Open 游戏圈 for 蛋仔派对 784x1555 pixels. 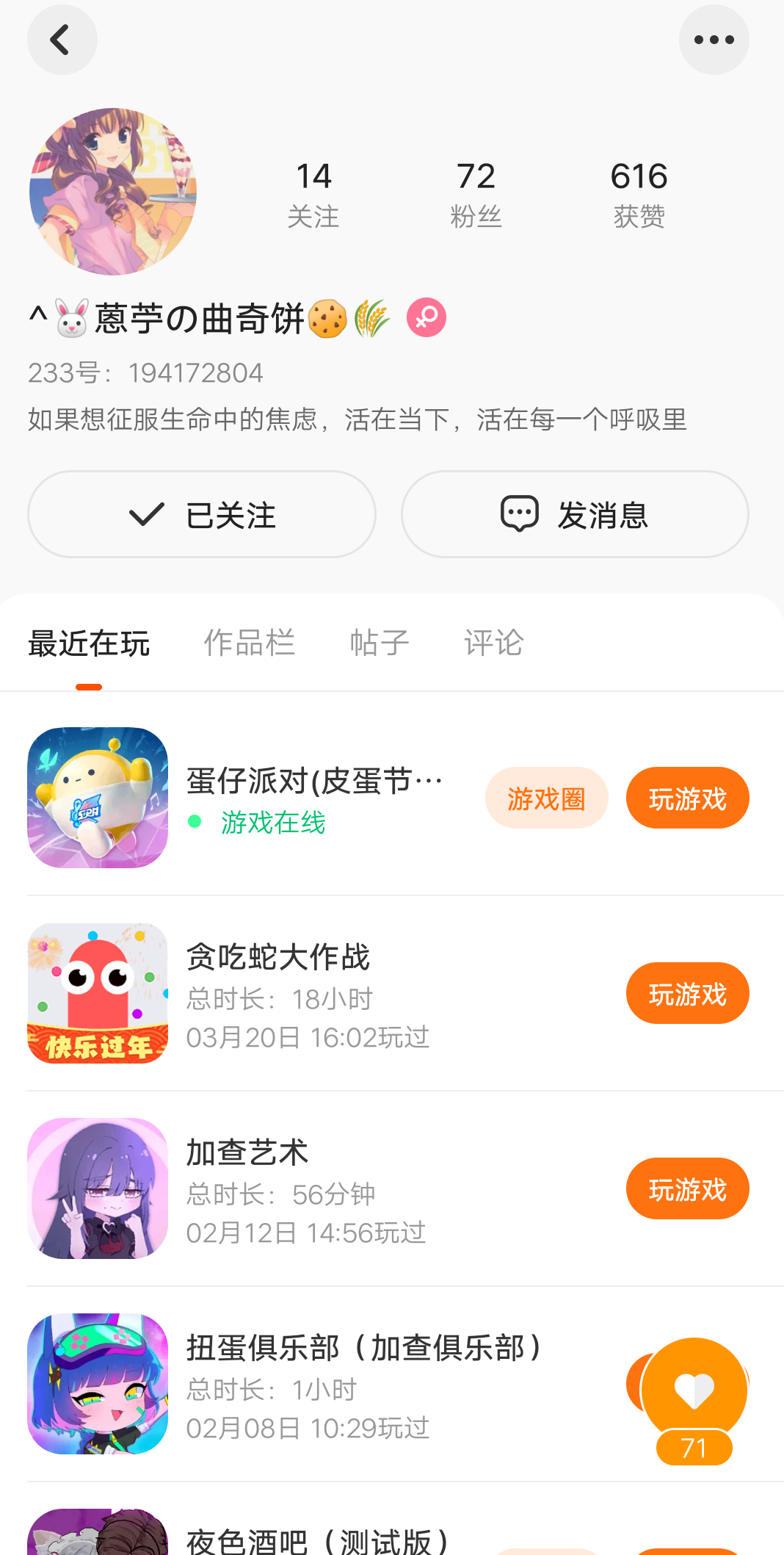click(x=546, y=798)
